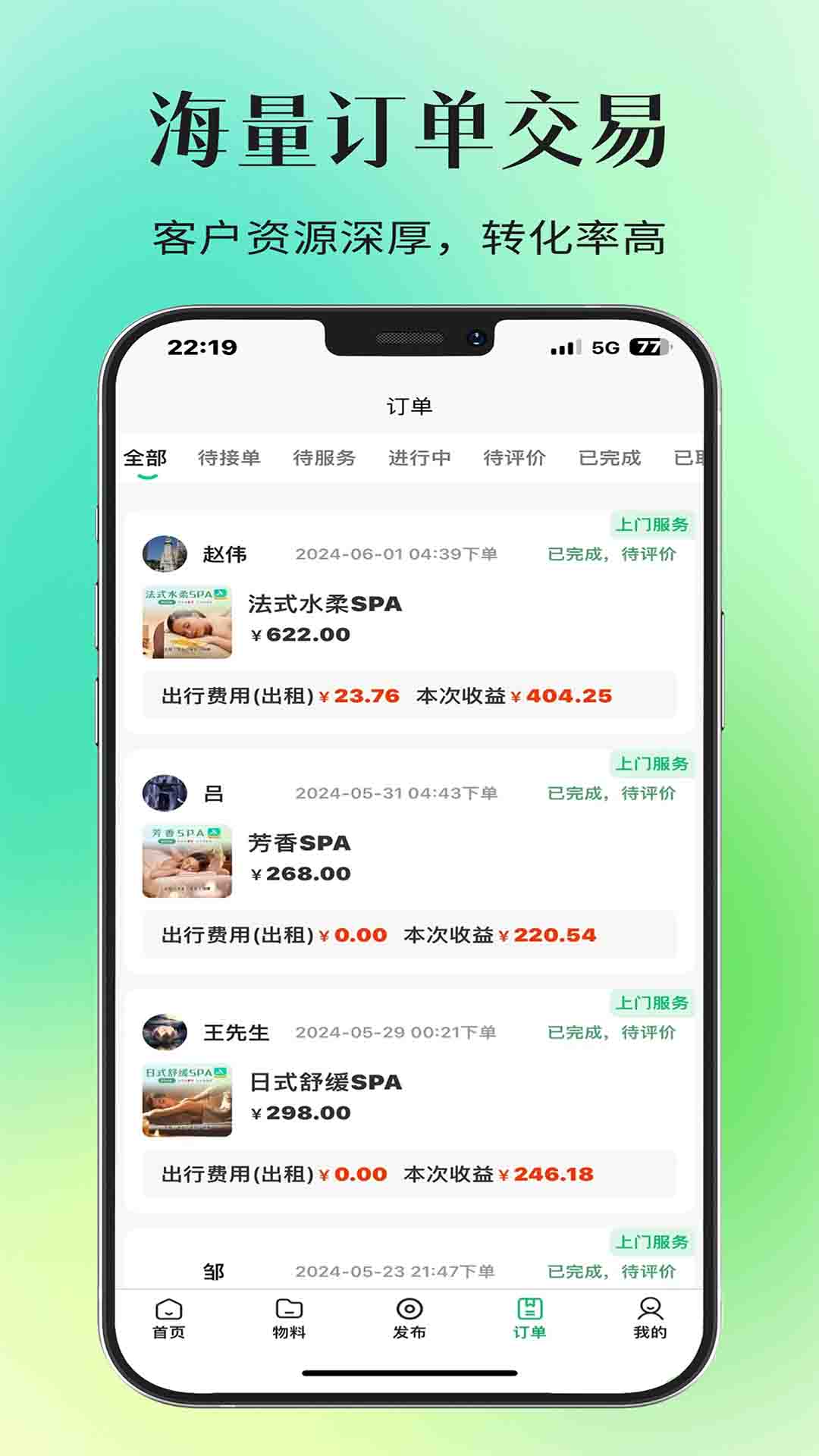Viewport: 819px width, 1456px height.
Task: Switch to the 待接单 tab
Action: click(x=230, y=456)
